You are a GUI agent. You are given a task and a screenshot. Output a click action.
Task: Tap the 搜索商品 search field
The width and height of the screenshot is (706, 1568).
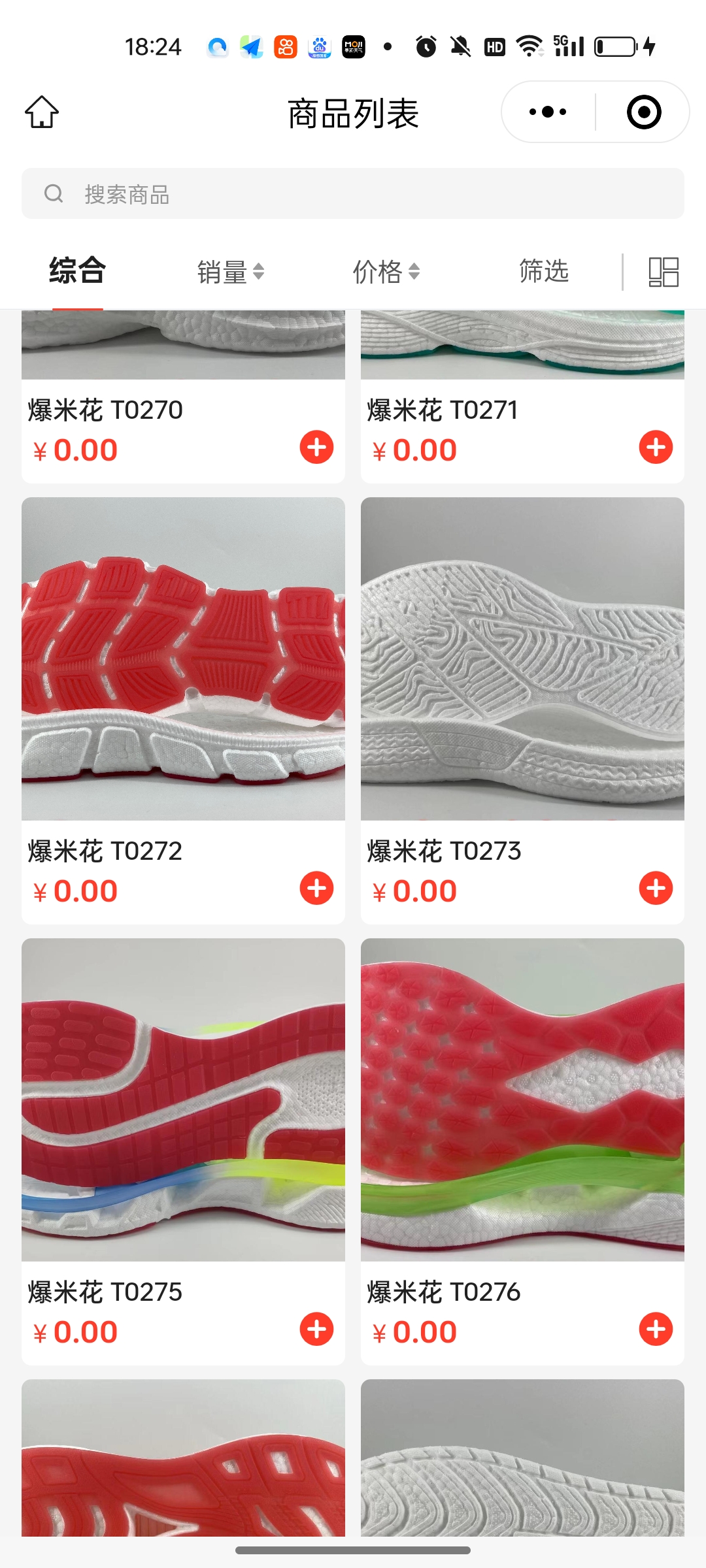coord(353,194)
